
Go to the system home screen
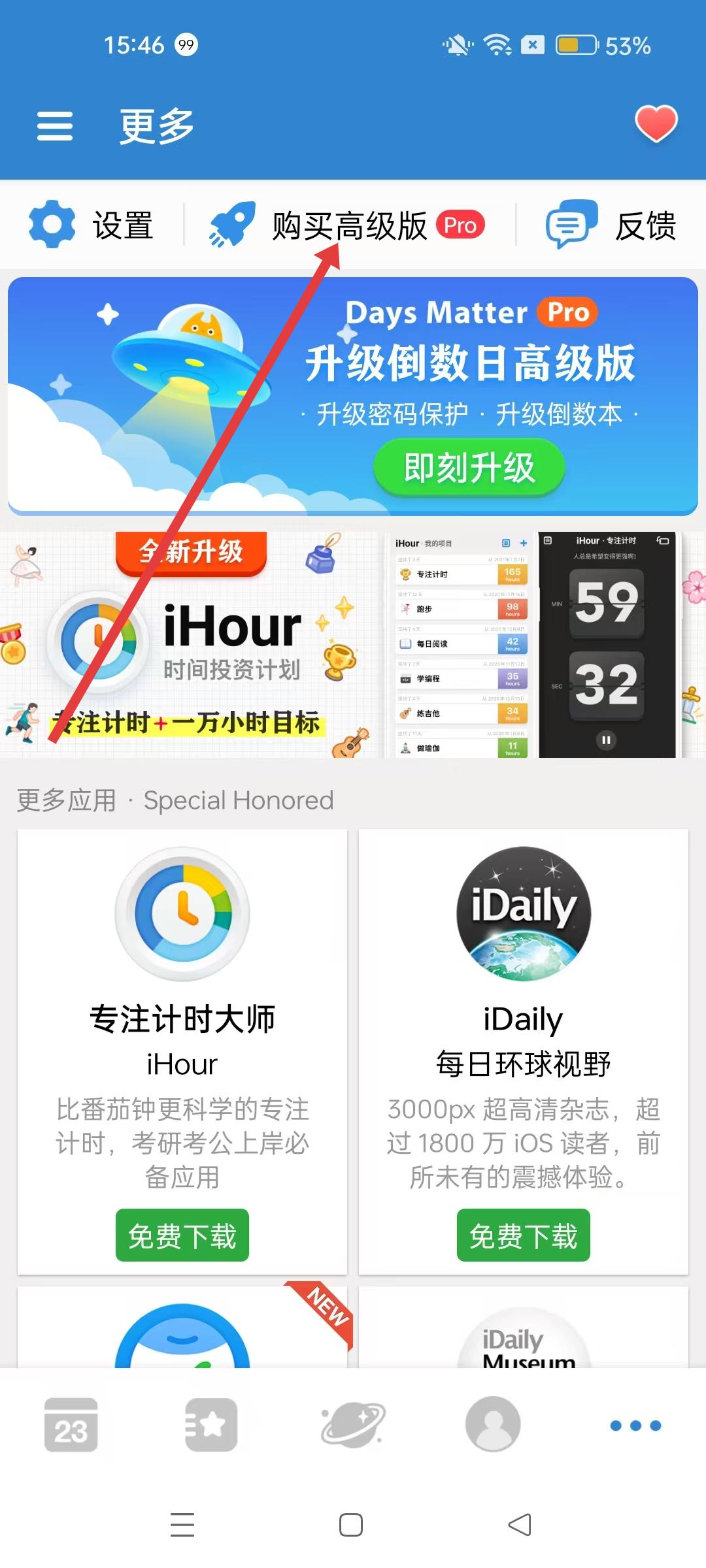351,1525
